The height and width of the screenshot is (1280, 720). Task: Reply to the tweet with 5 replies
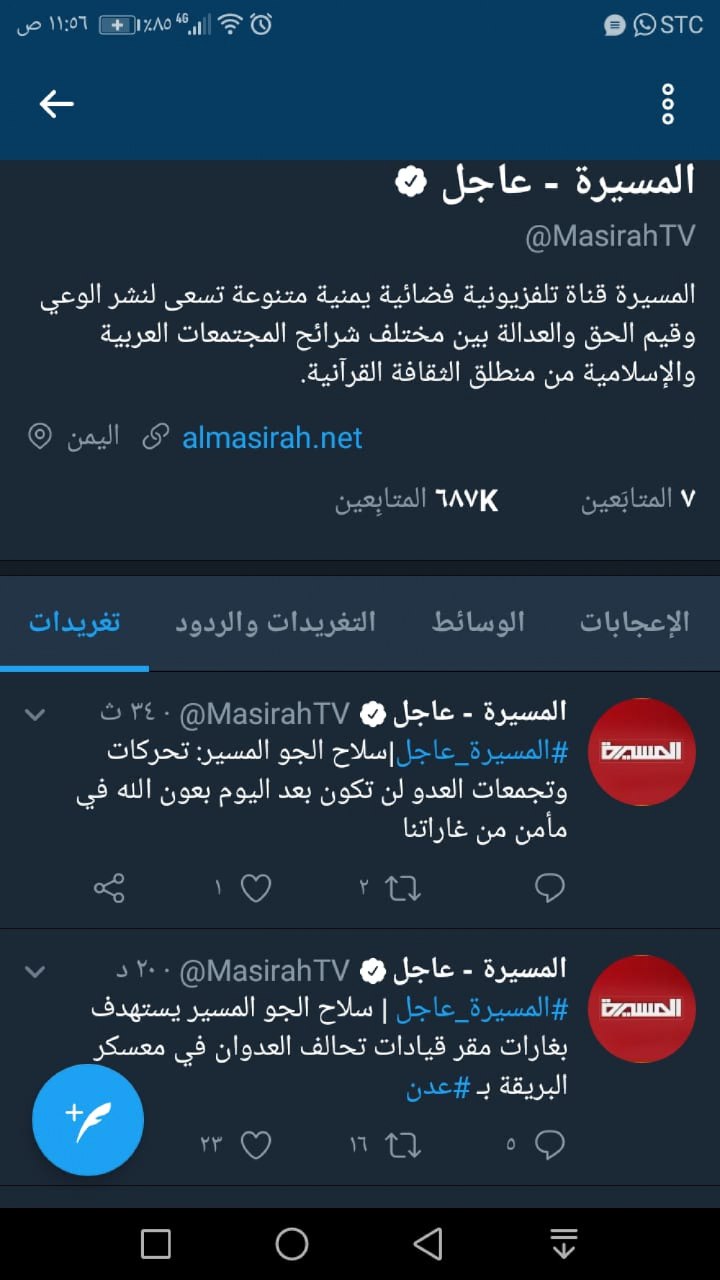(549, 1145)
